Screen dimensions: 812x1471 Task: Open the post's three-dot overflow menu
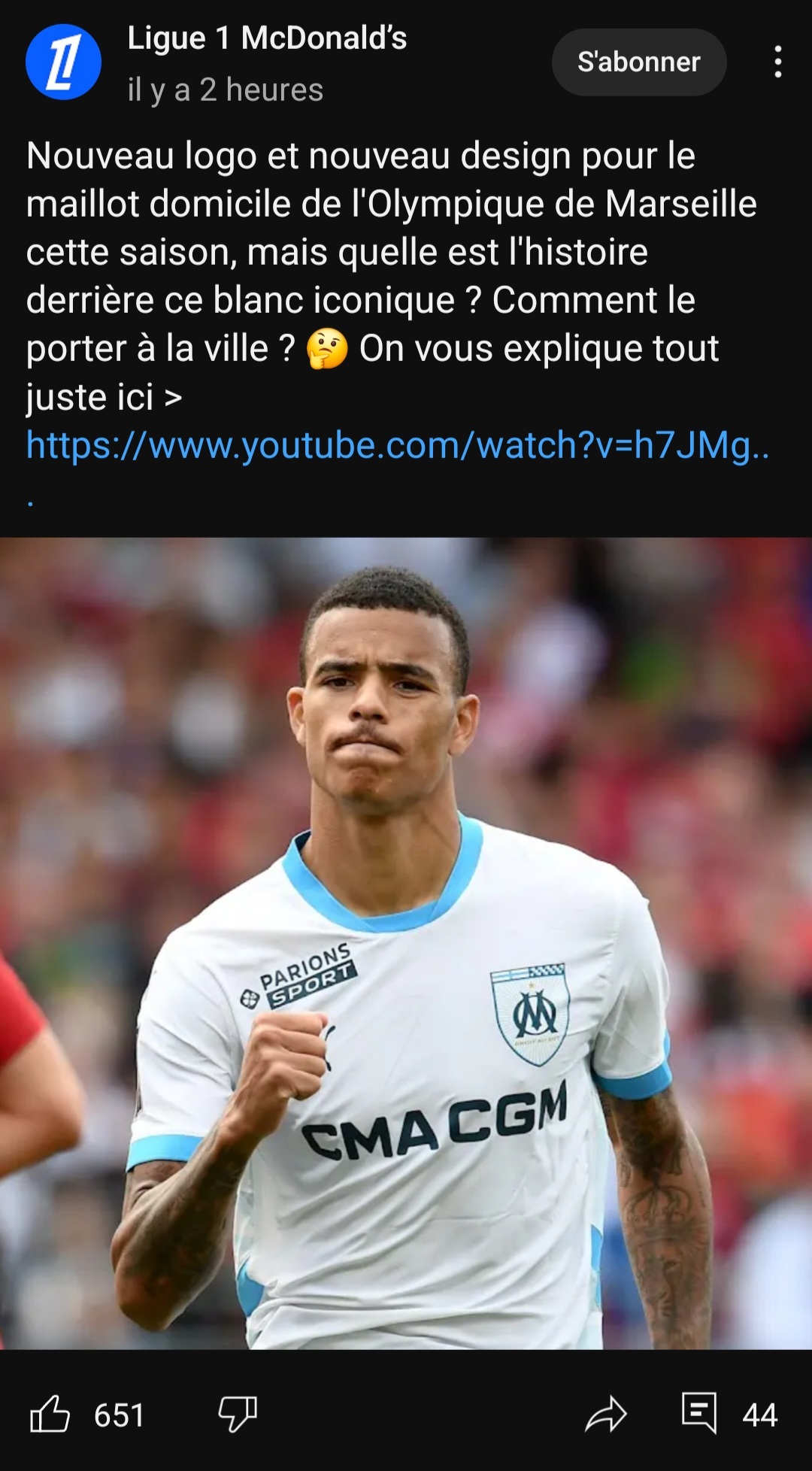[777, 62]
